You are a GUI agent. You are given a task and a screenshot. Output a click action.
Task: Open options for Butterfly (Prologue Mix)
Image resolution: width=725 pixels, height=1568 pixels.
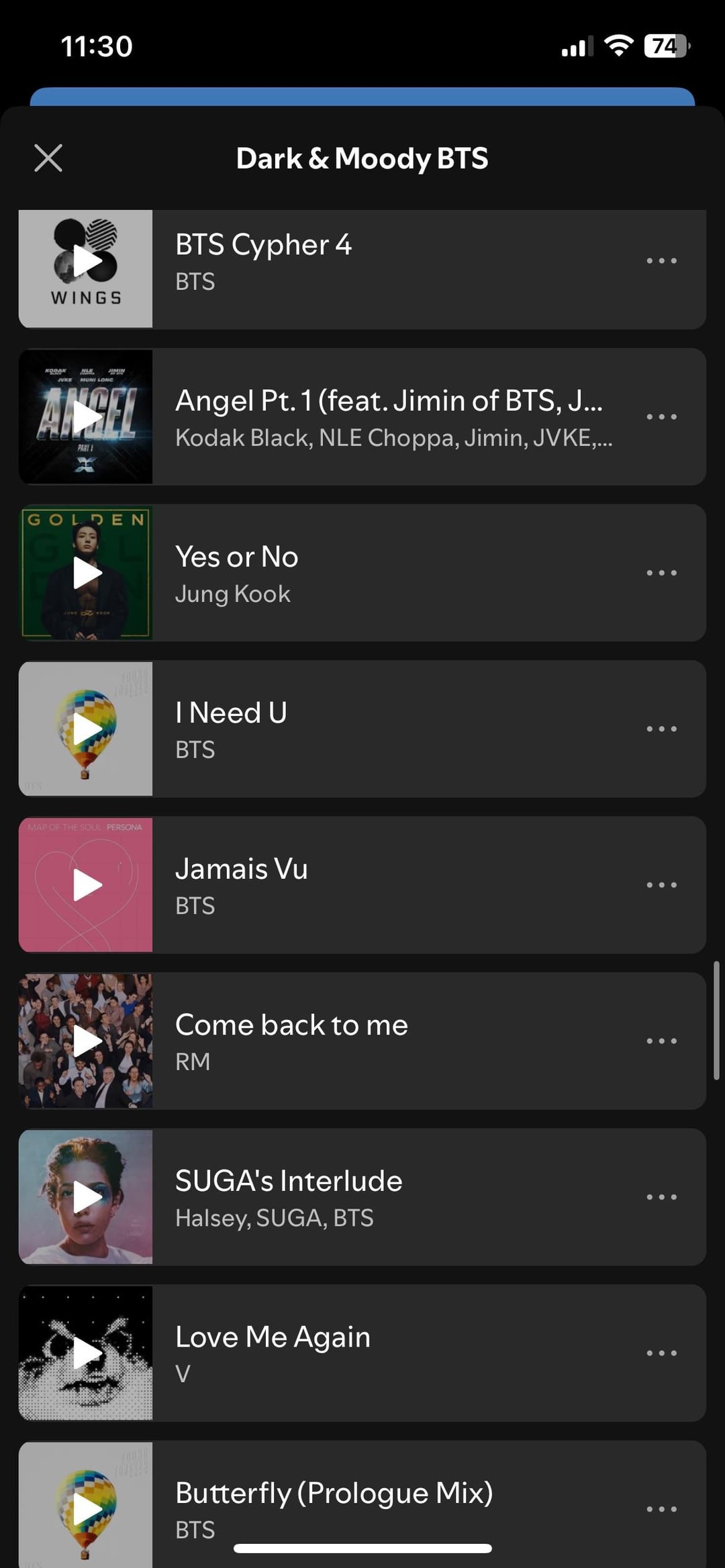click(661, 1508)
